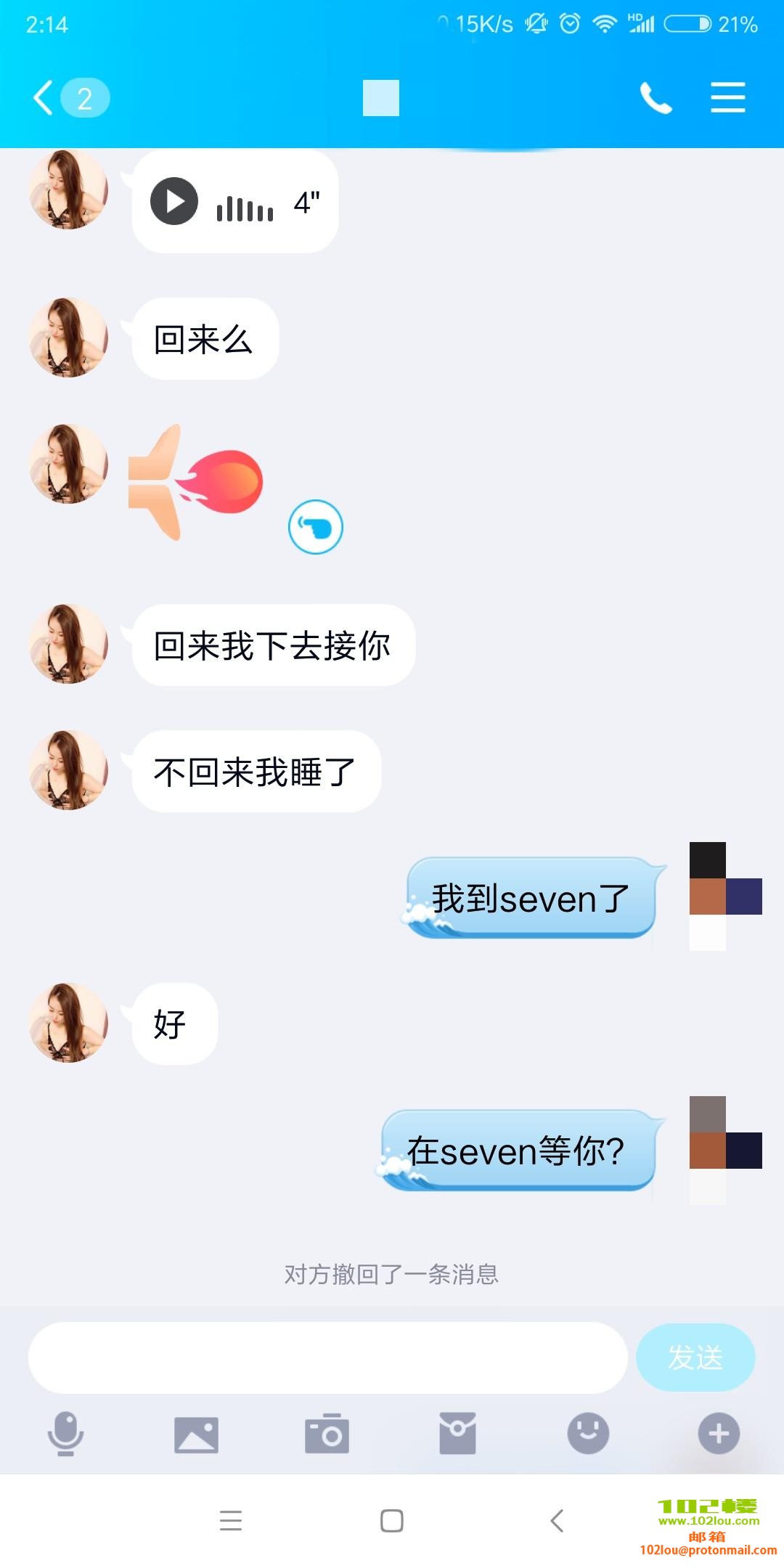
Task: Open the camera icon
Action: click(x=328, y=1434)
